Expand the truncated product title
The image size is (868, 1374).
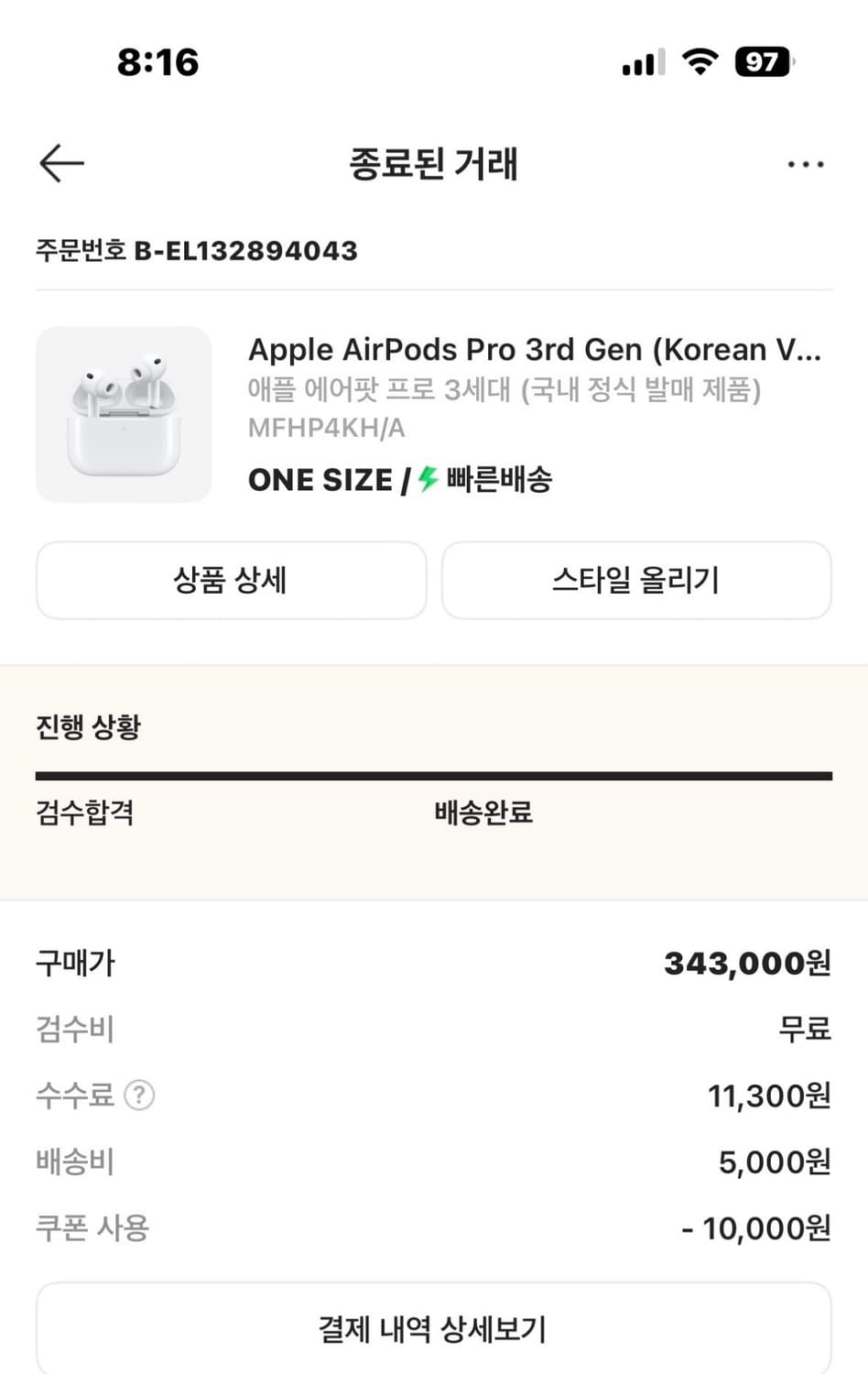click(x=535, y=349)
